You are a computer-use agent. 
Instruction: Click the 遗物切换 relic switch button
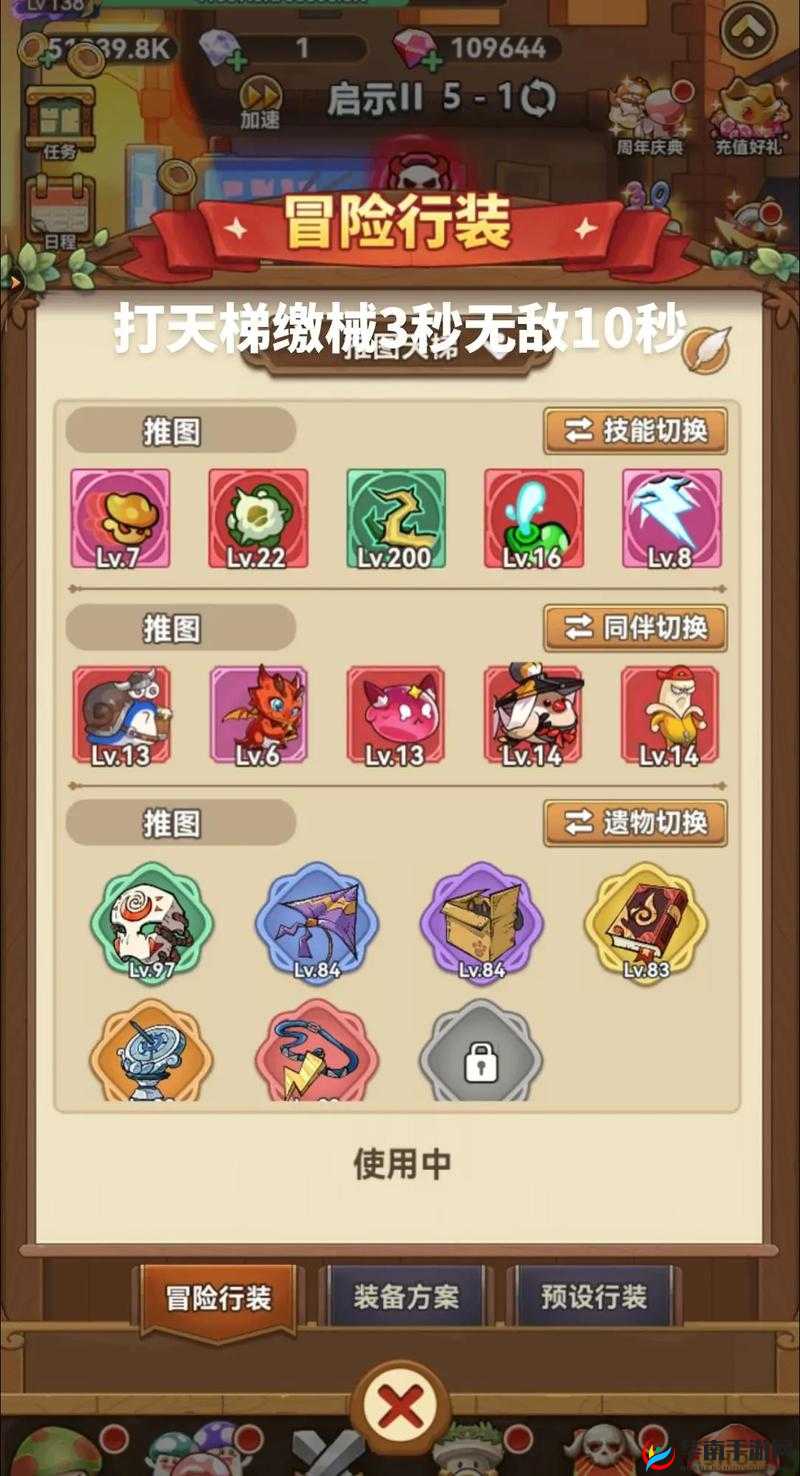click(635, 823)
